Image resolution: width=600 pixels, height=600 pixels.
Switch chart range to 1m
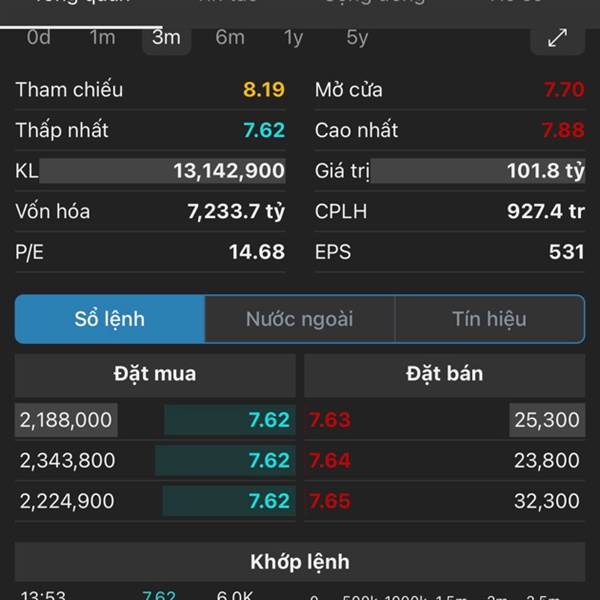(102, 38)
